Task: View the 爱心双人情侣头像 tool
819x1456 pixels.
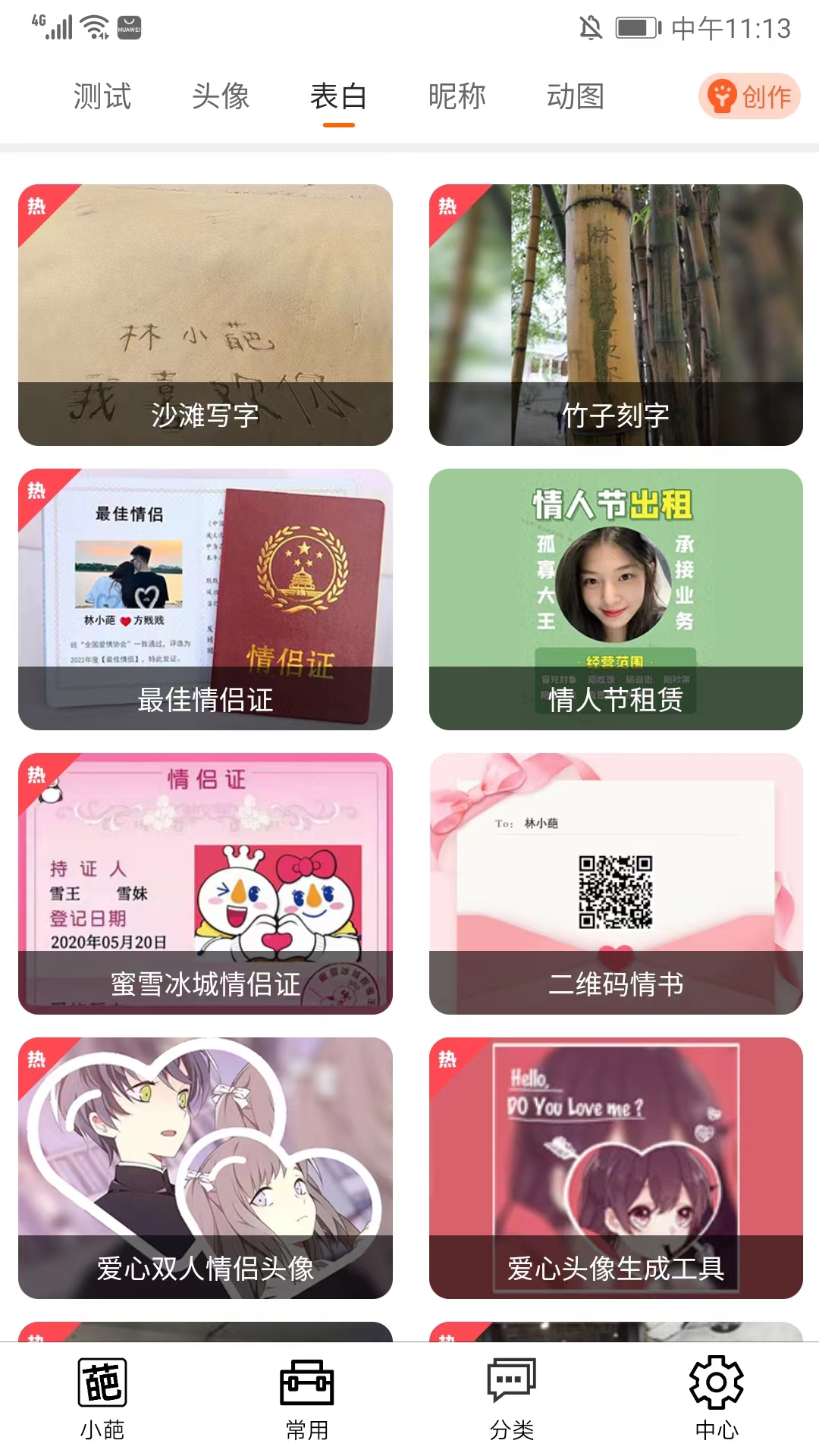Action: point(206,1168)
